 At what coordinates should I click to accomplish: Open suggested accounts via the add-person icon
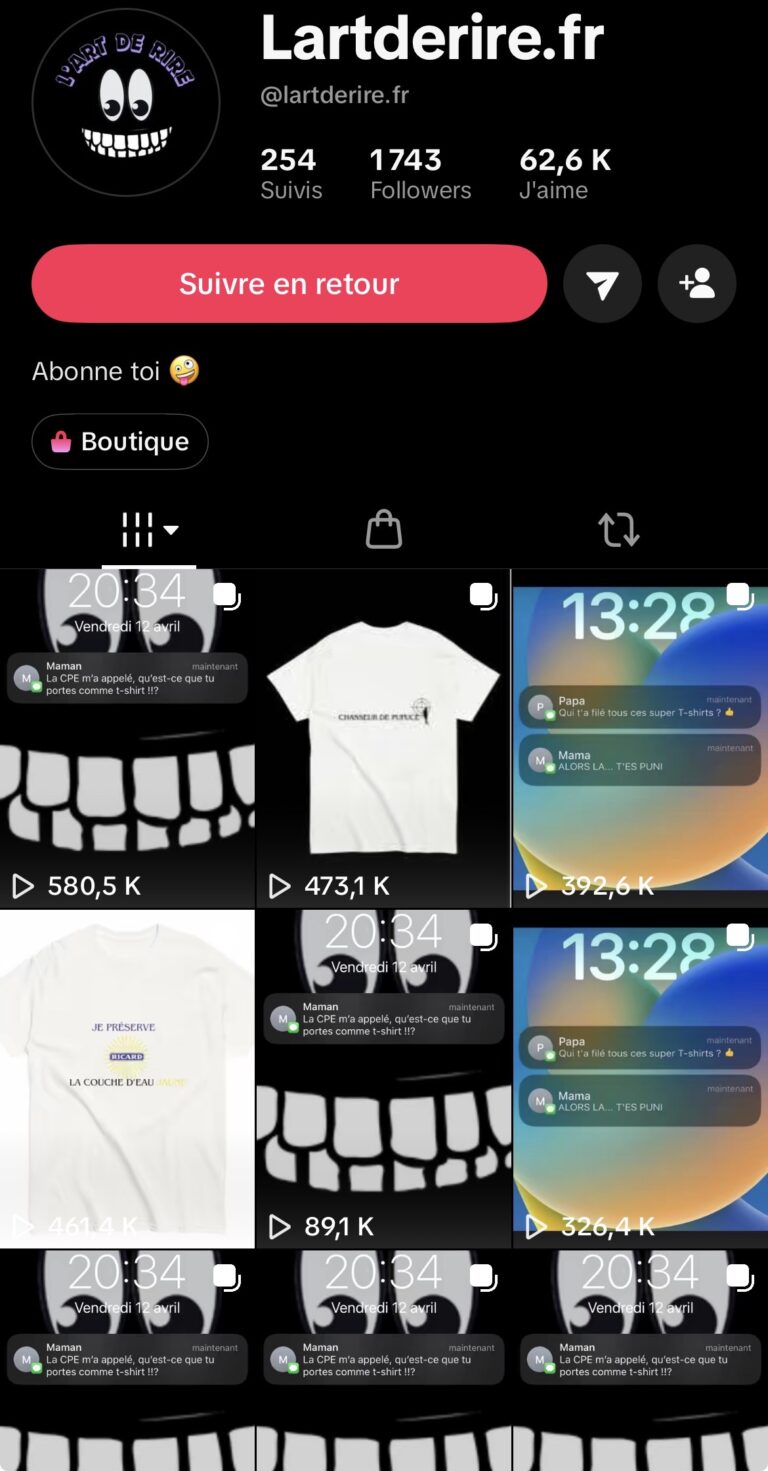697,284
